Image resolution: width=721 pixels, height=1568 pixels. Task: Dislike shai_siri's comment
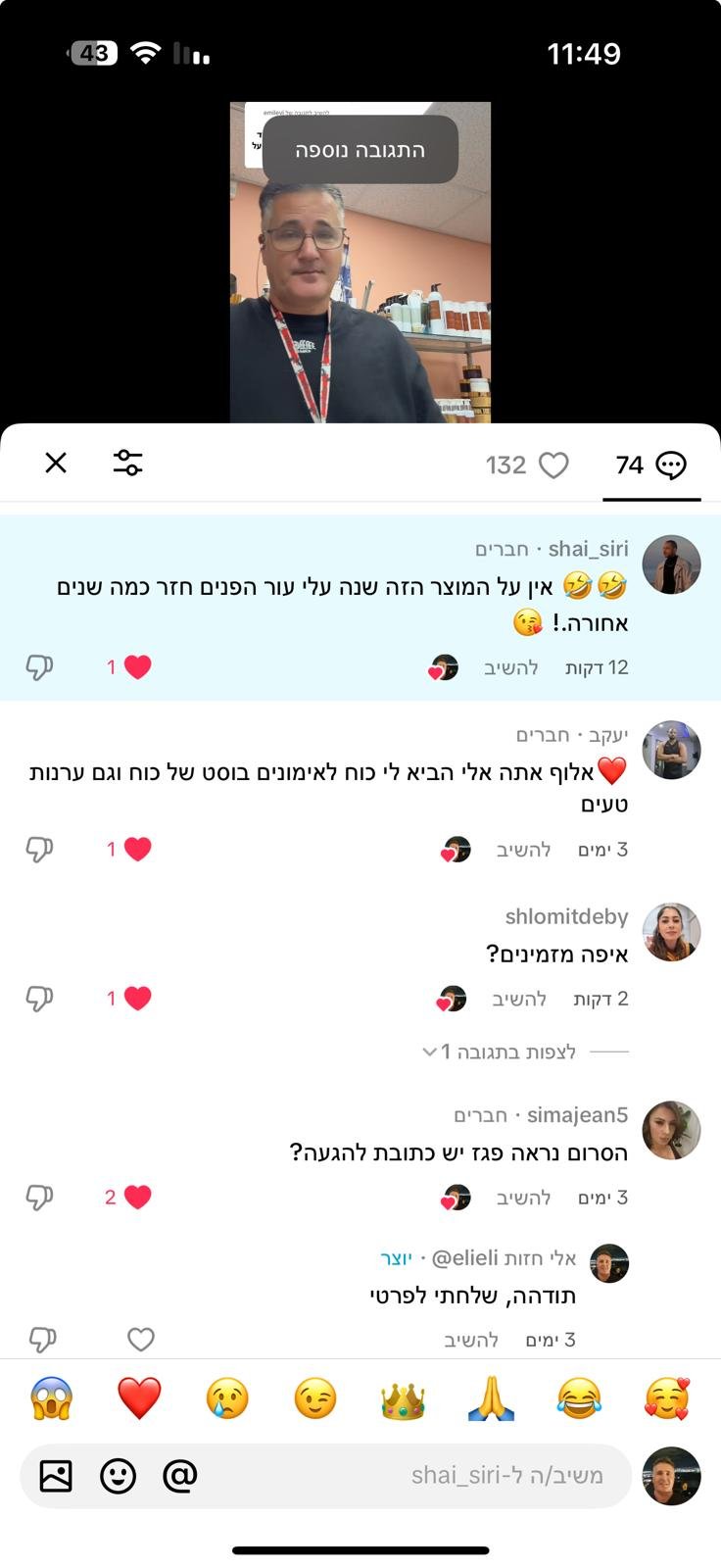click(39, 667)
